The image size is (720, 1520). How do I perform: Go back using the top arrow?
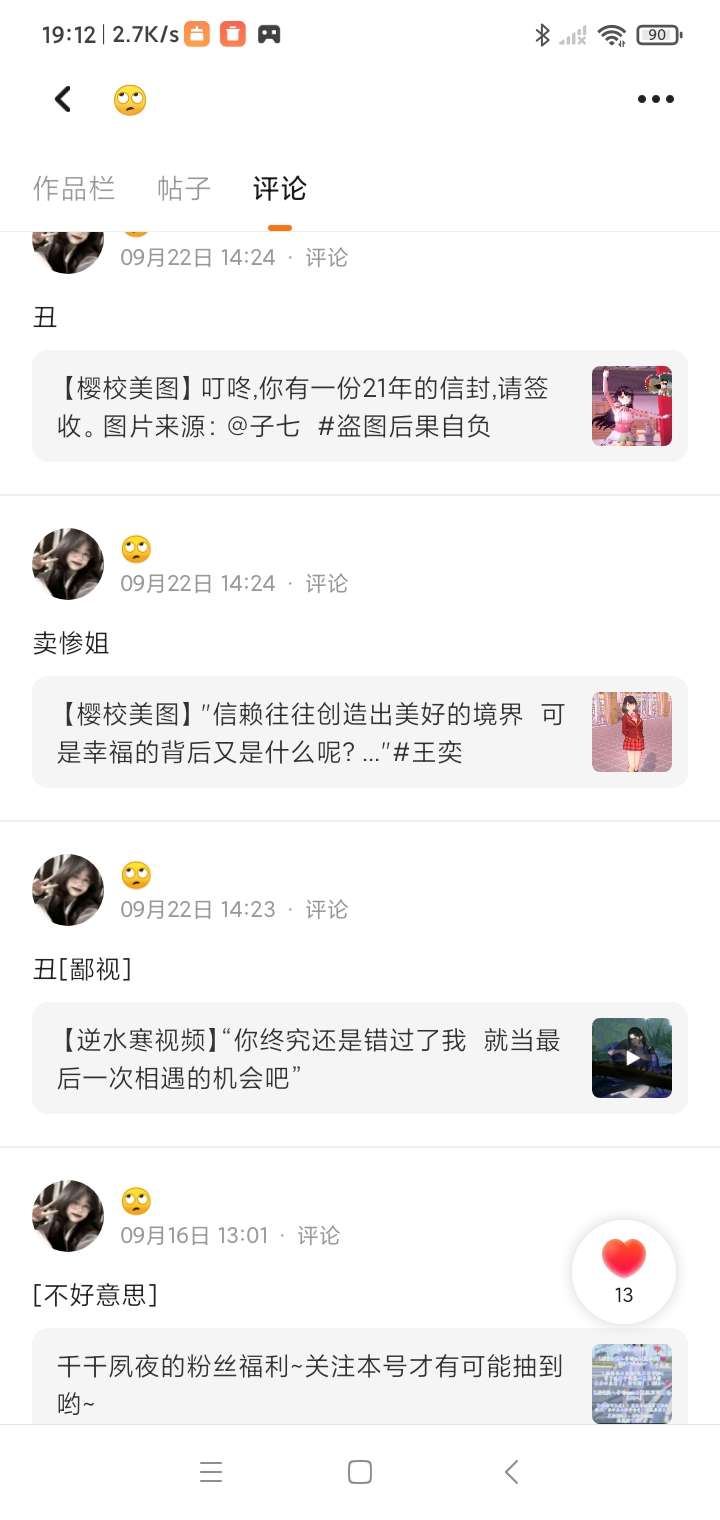(x=63, y=99)
